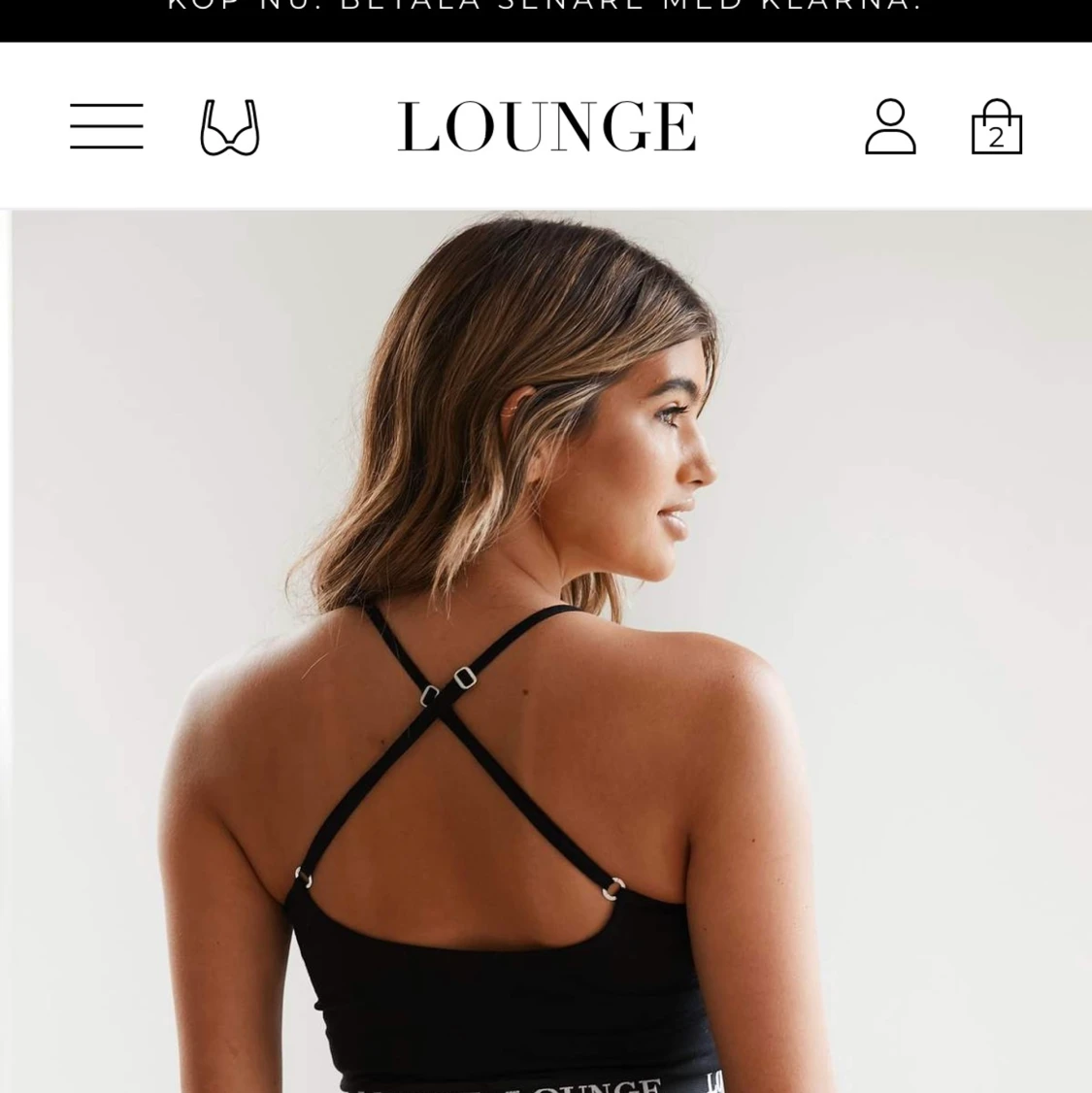Reveal account options via profile icon
Image resolution: width=1092 pixels, height=1093 pixels.
(x=889, y=125)
